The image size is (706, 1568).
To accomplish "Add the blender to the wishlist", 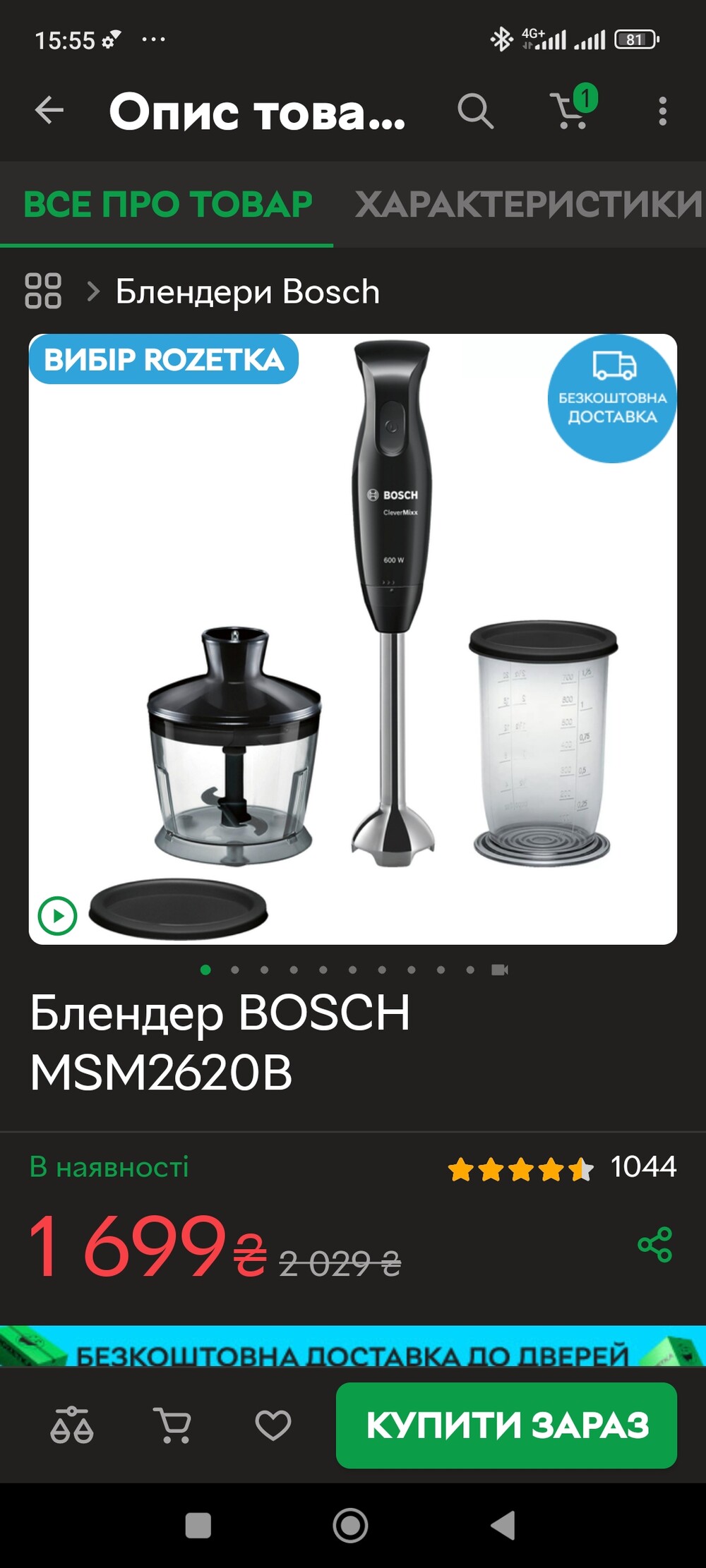I will coord(273,1425).
